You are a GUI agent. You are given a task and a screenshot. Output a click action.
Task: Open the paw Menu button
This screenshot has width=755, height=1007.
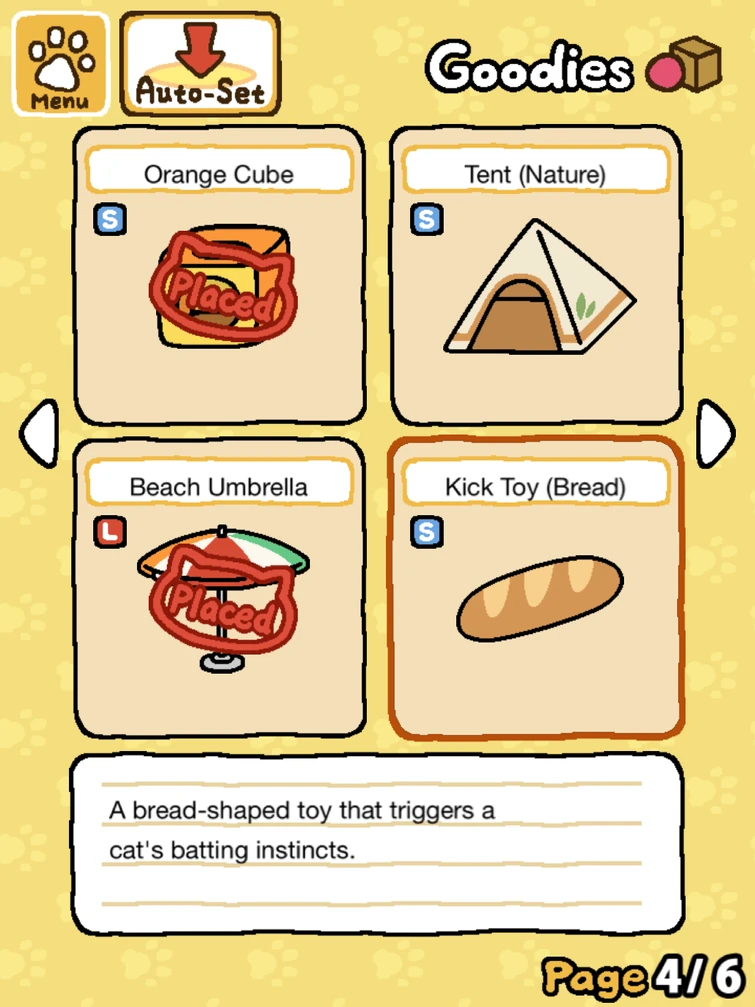[x=60, y=63]
